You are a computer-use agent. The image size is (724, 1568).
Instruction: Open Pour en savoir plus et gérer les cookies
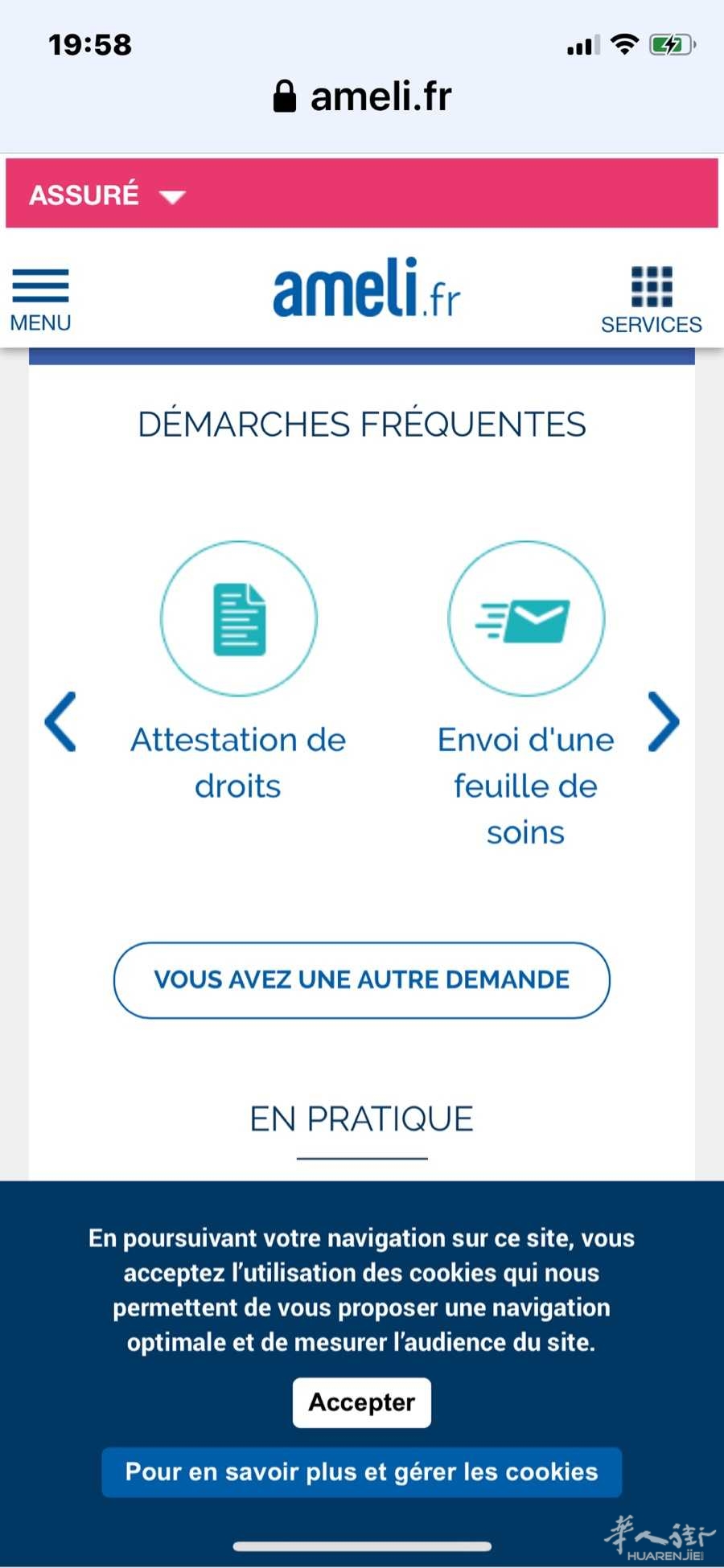[x=362, y=1472]
